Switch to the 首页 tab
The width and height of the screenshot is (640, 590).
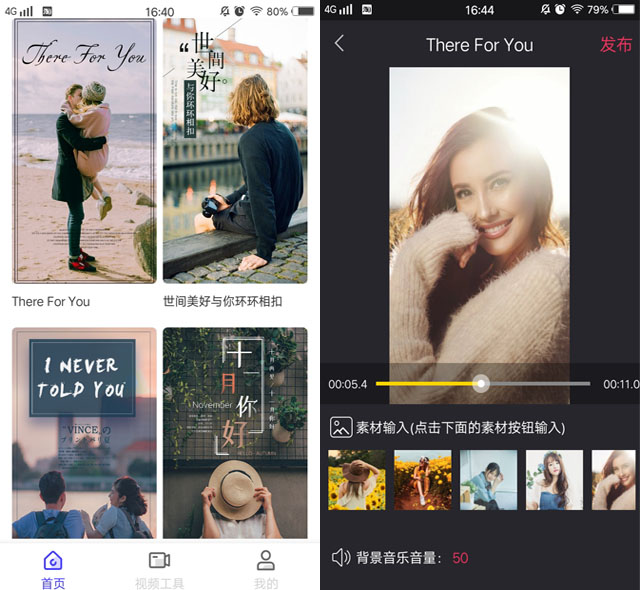[53, 569]
